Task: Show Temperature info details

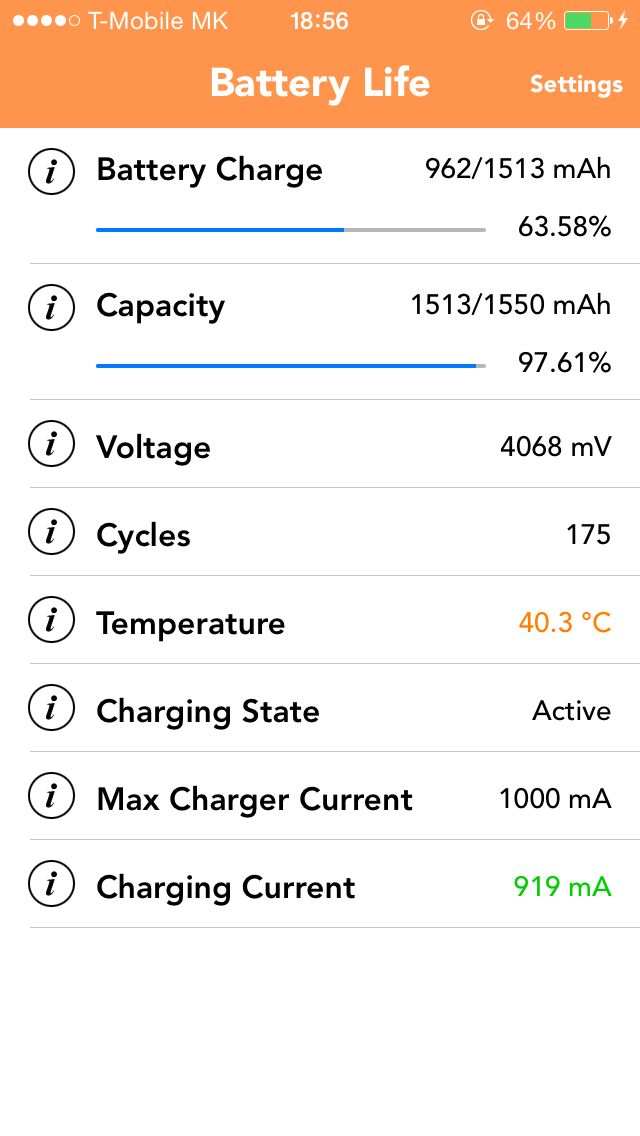Action: [52, 621]
